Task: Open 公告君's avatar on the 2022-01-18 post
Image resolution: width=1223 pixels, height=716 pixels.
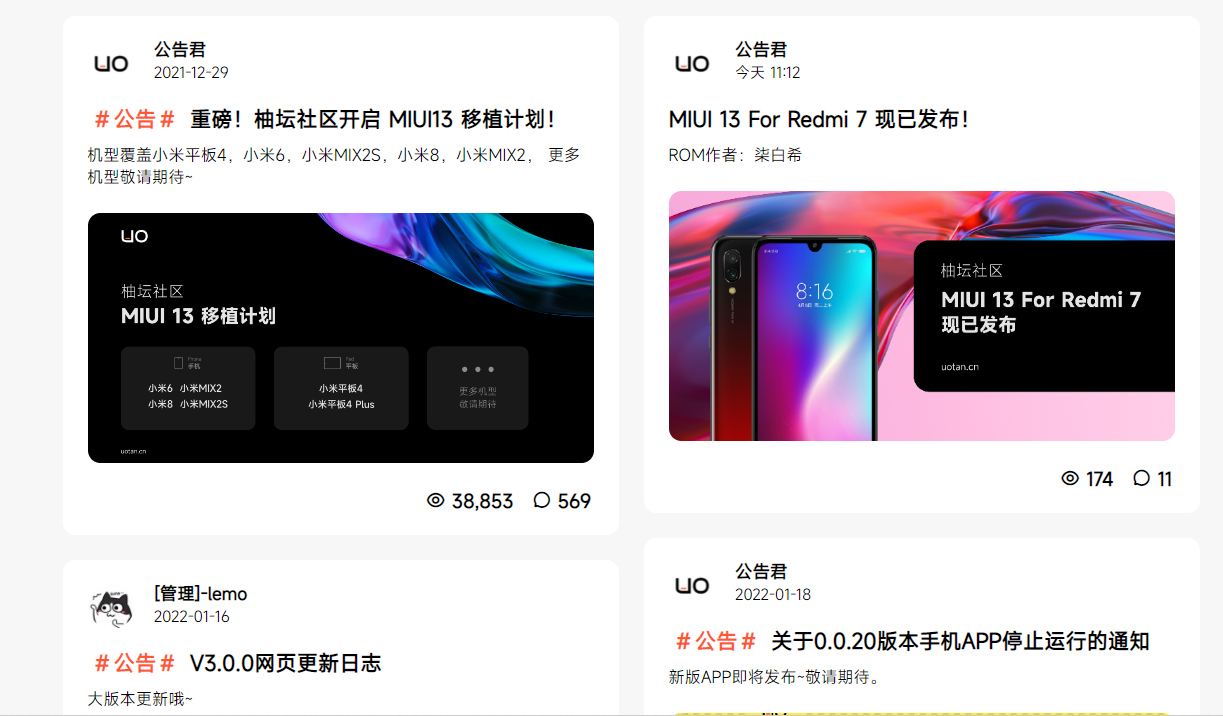Action: (x=692, y=585)
